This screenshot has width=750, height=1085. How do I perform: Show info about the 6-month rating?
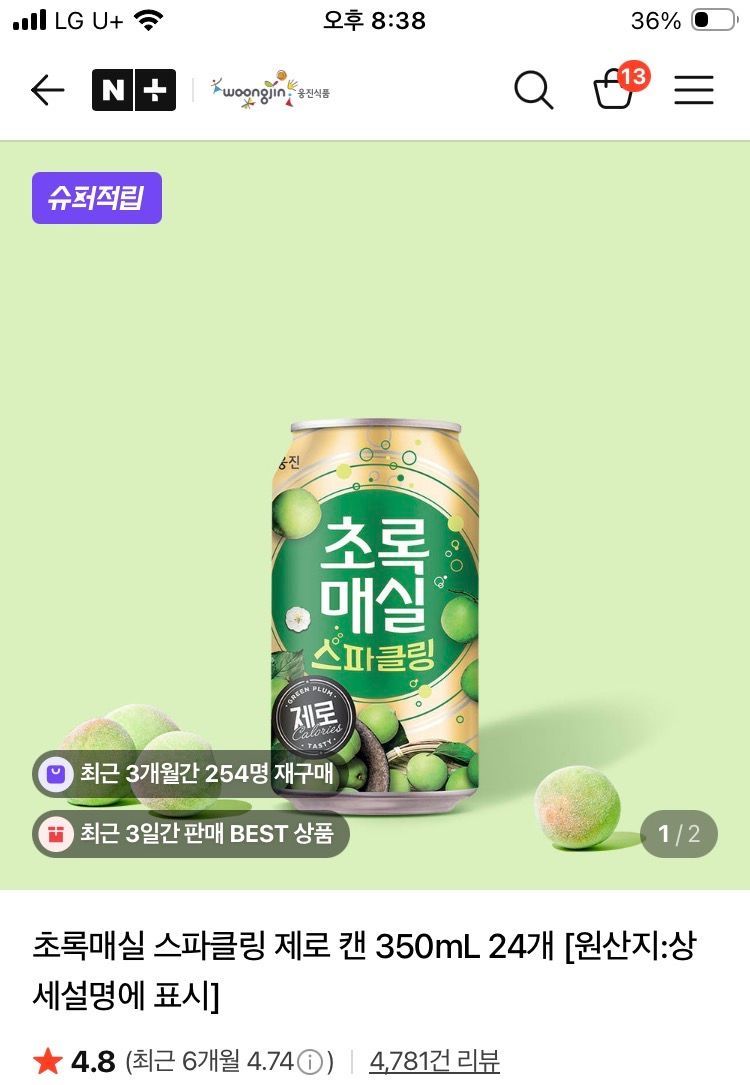311,1061
